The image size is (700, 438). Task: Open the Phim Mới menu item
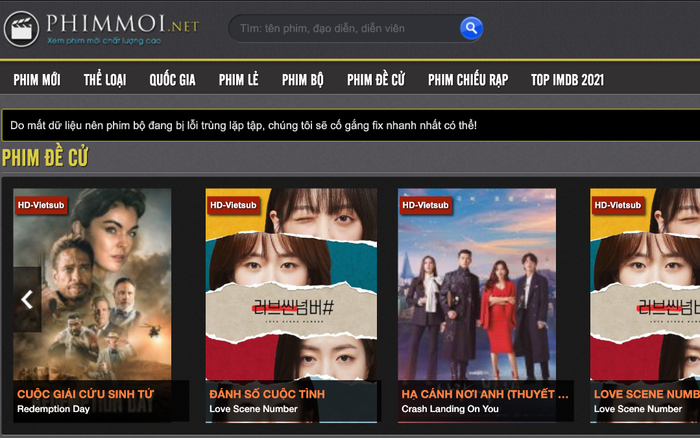point(38,80)
